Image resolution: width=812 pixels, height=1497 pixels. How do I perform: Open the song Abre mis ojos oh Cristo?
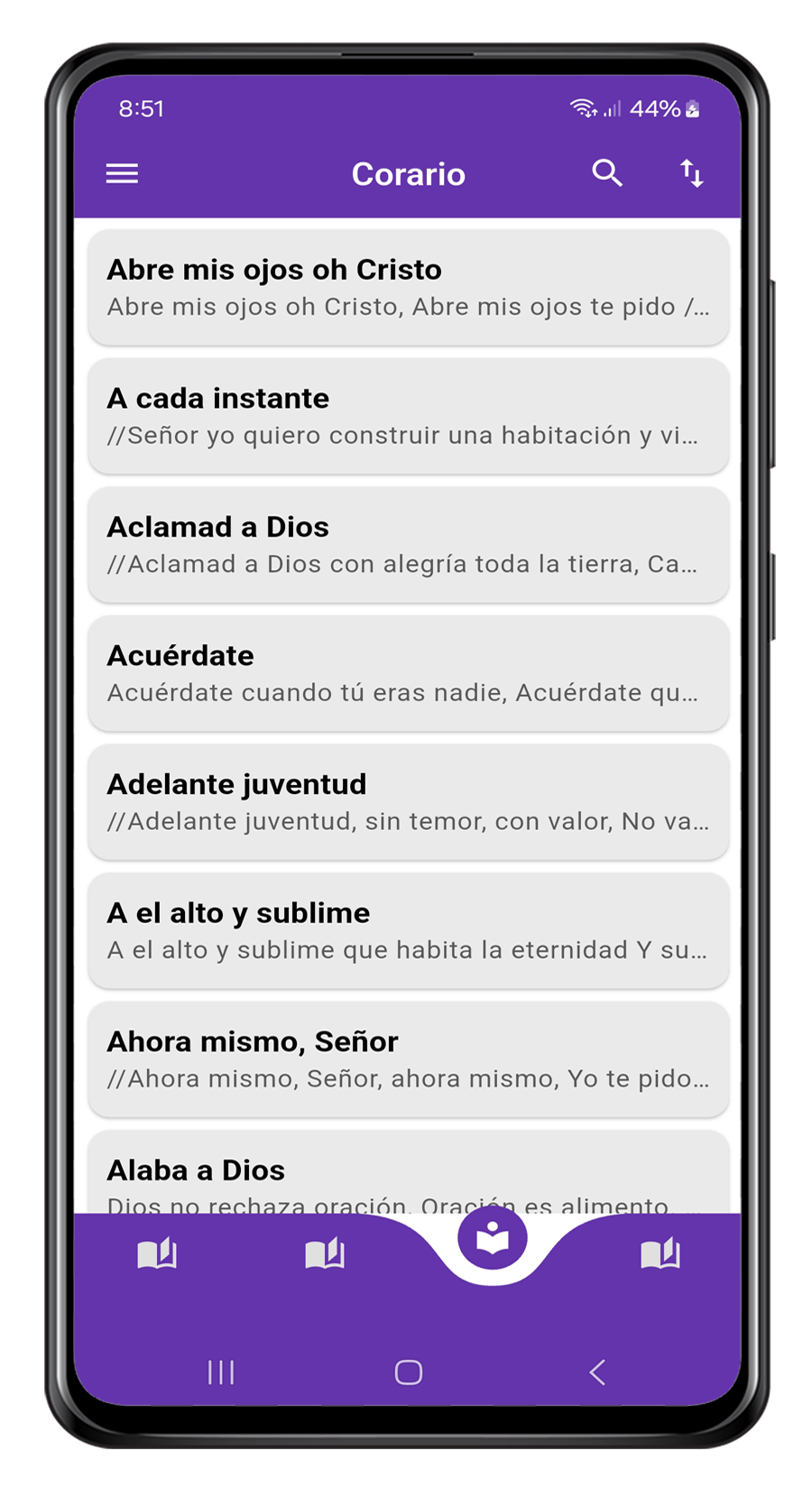coord(408,287)
